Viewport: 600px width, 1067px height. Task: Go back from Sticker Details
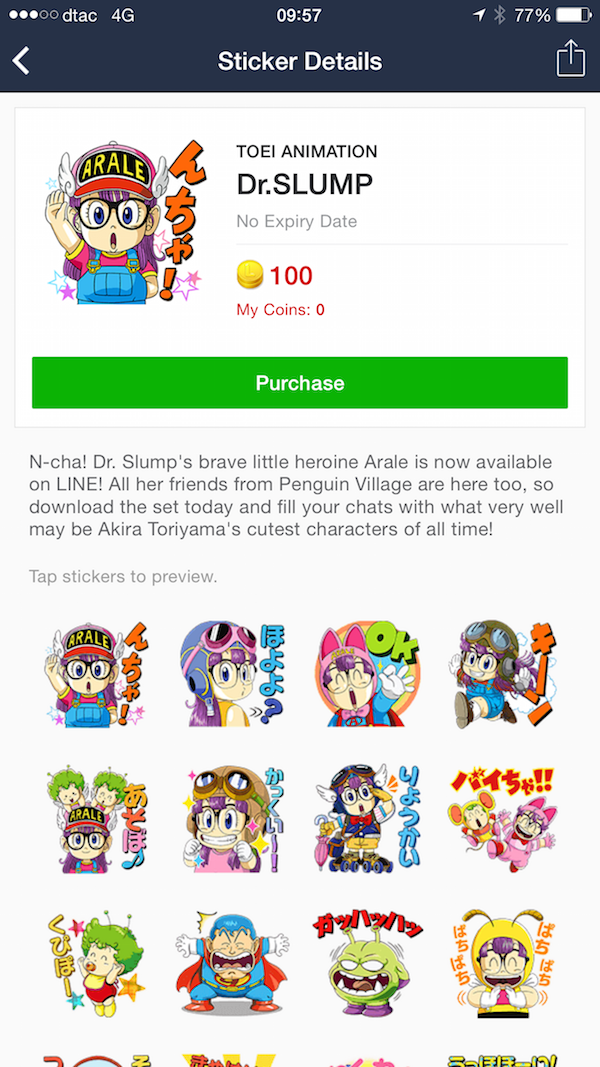22,61
